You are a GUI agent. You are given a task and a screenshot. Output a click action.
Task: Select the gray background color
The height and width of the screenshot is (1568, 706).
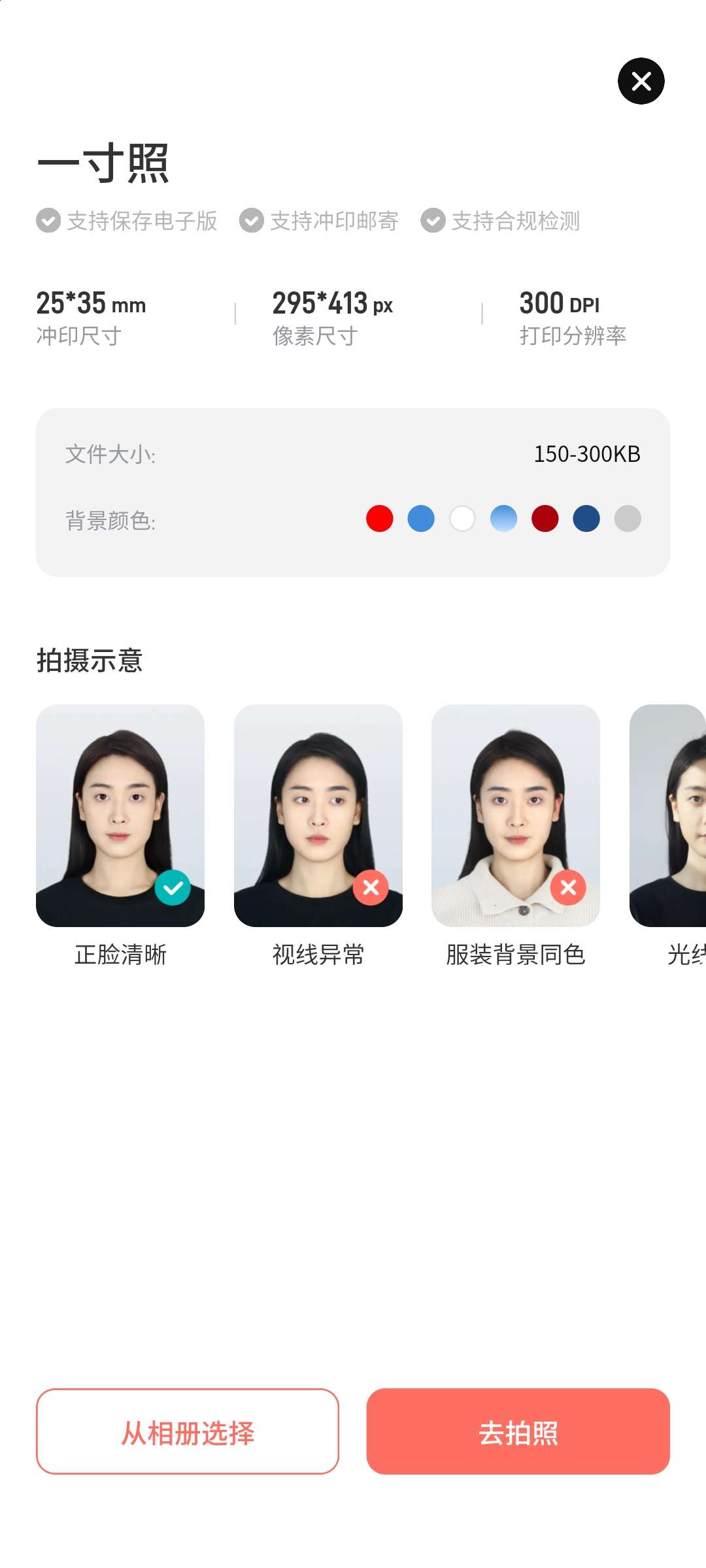628,519
